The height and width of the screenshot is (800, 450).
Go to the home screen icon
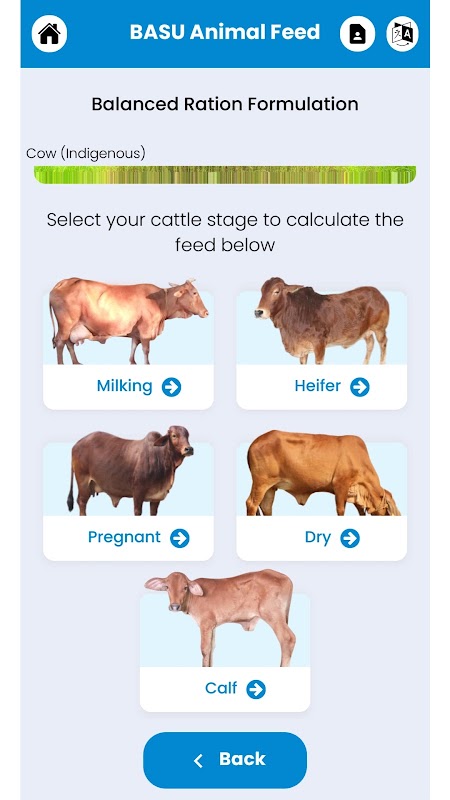click(x=49, y=34)
